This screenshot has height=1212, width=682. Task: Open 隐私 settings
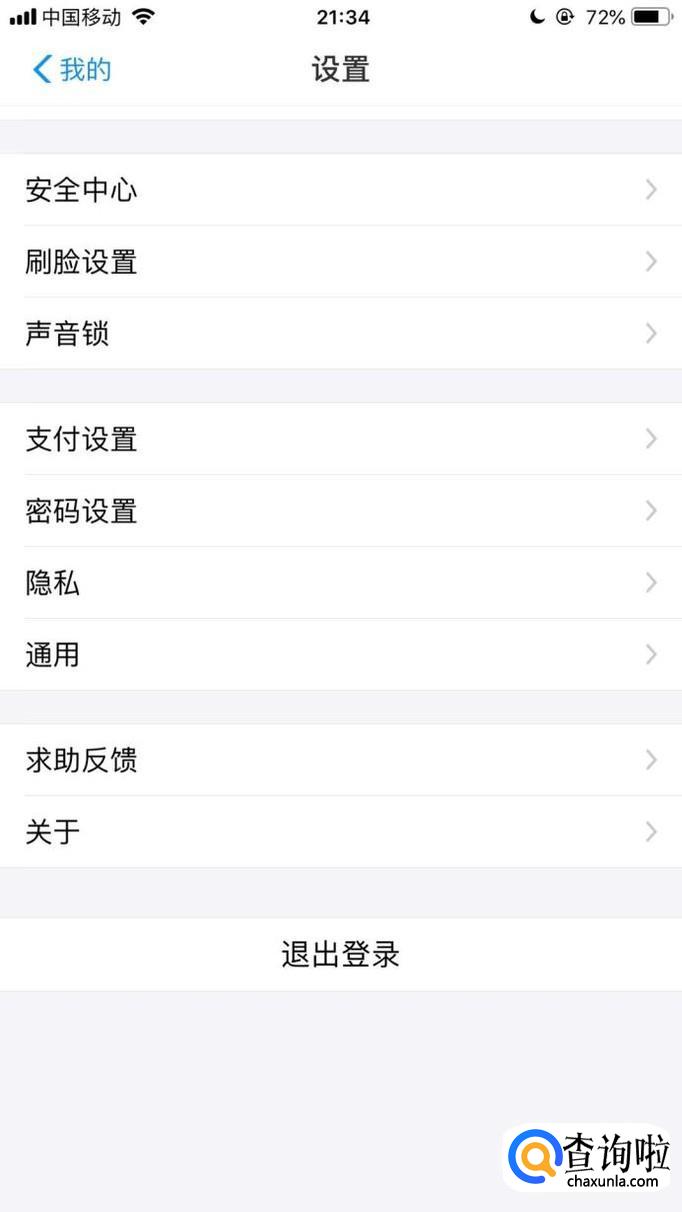340,583
